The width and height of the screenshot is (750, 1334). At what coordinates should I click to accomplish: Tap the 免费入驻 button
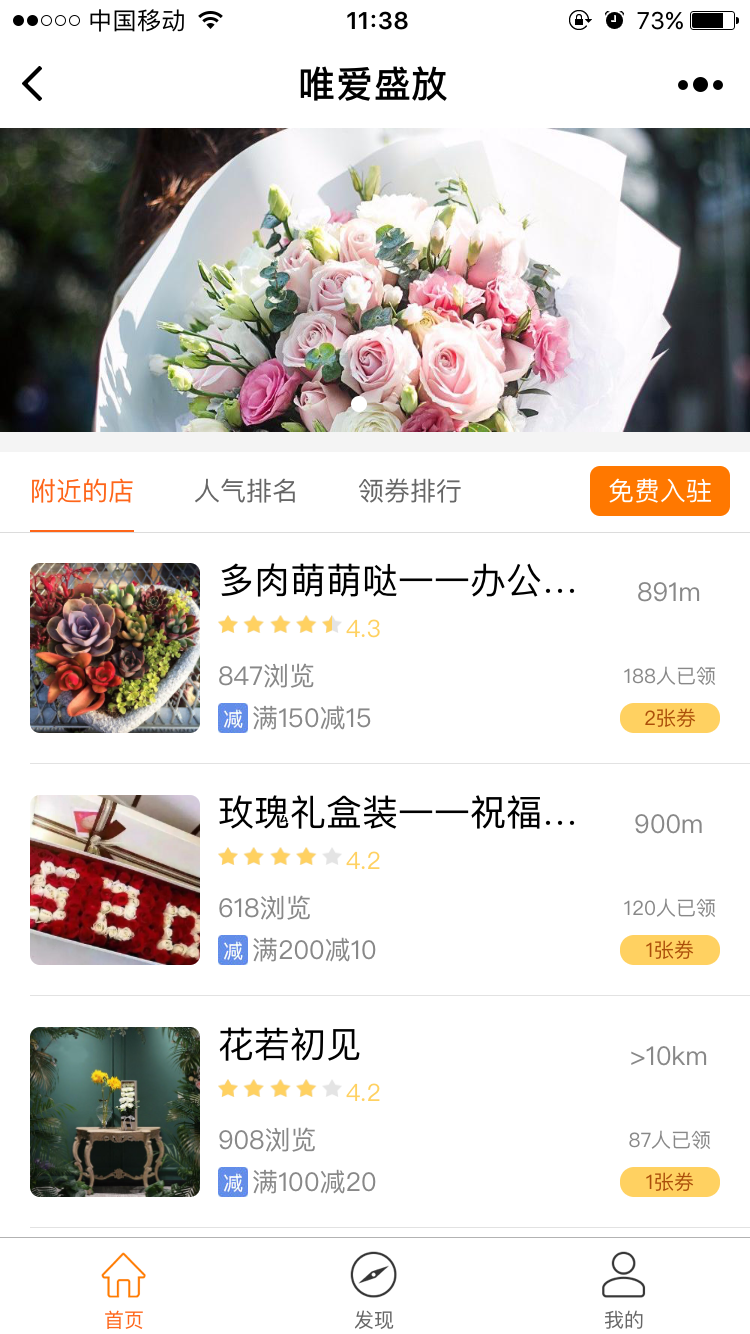660,491
